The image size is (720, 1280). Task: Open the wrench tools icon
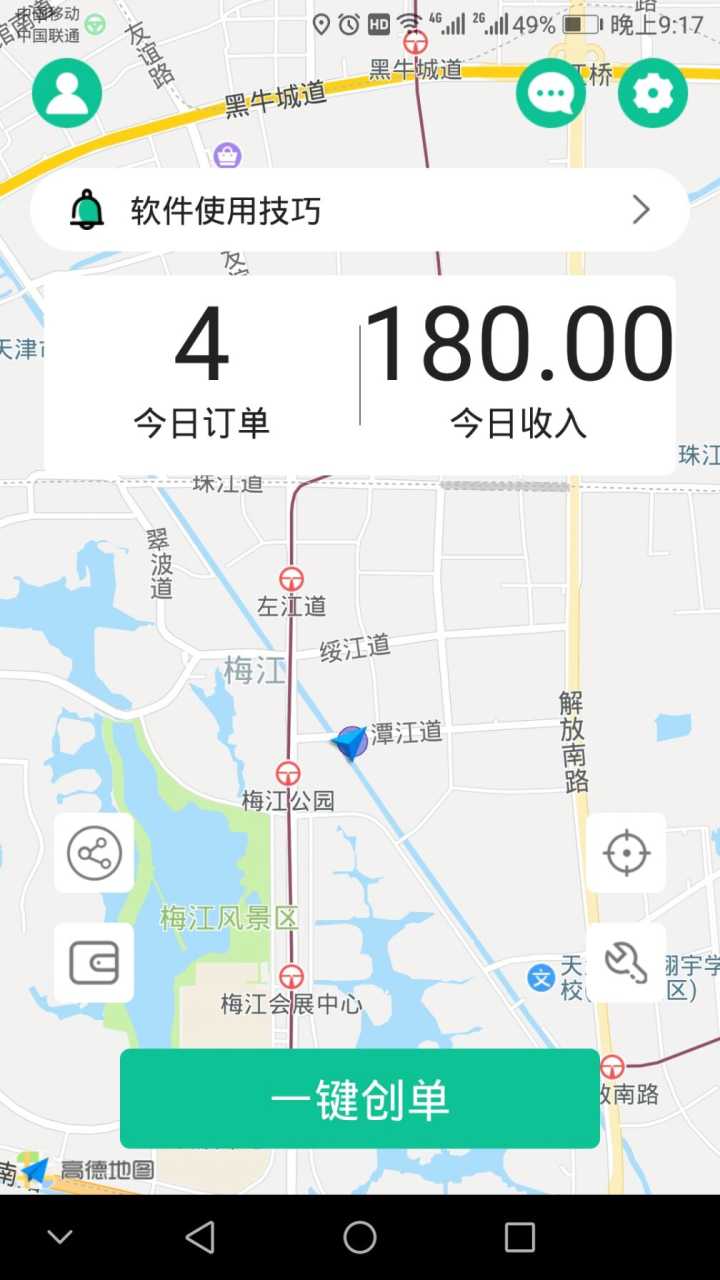point(626,962)
